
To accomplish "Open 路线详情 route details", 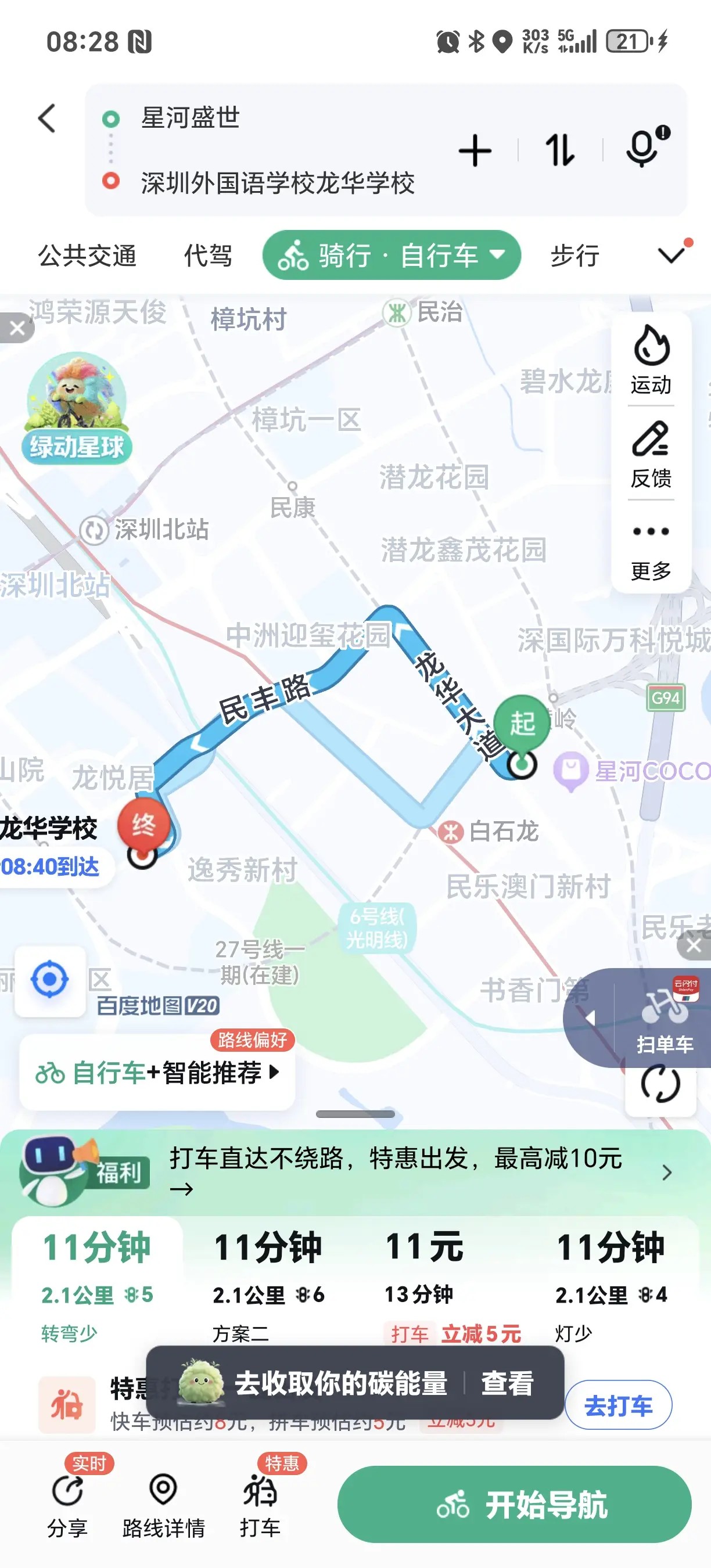I will pos(163,1504).
